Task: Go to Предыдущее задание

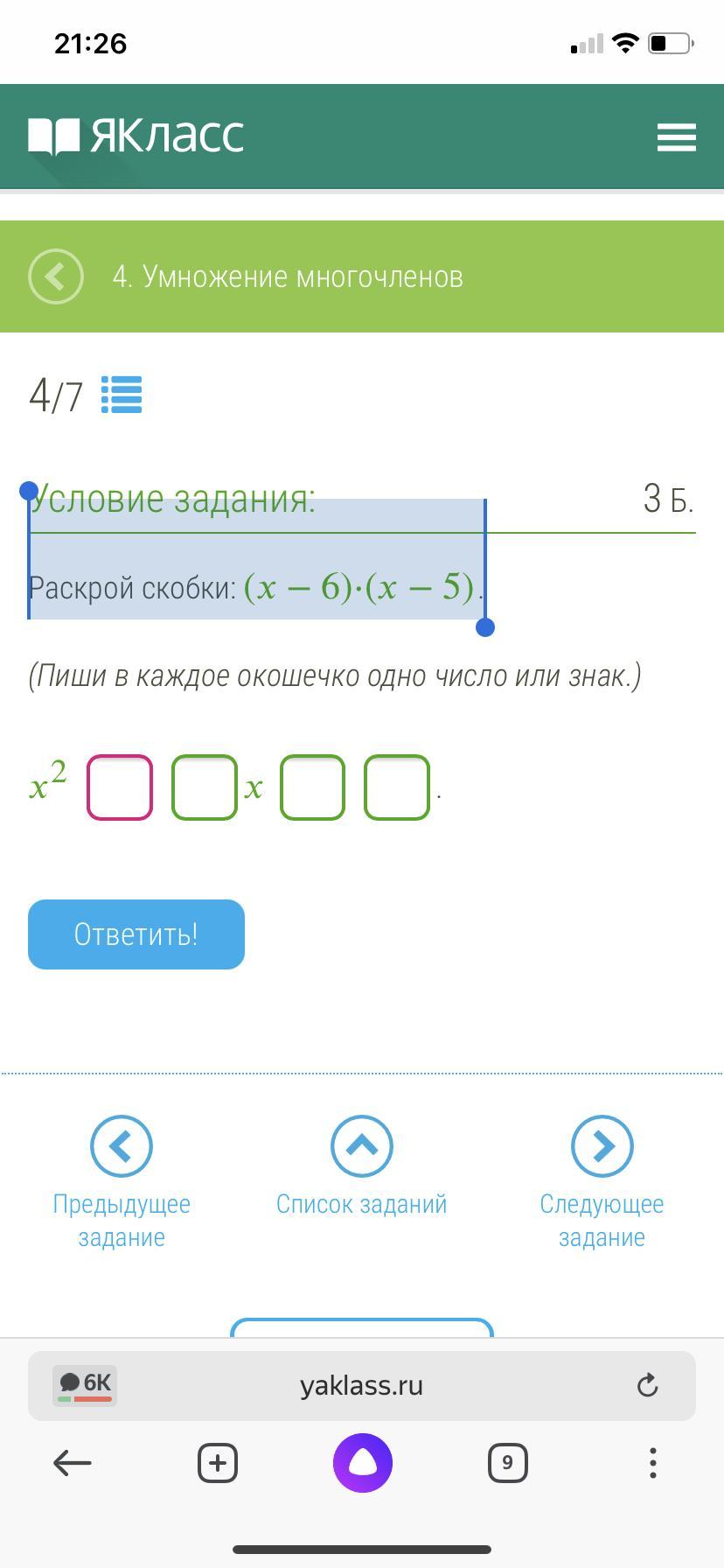Action: (x=122, y=1145)
